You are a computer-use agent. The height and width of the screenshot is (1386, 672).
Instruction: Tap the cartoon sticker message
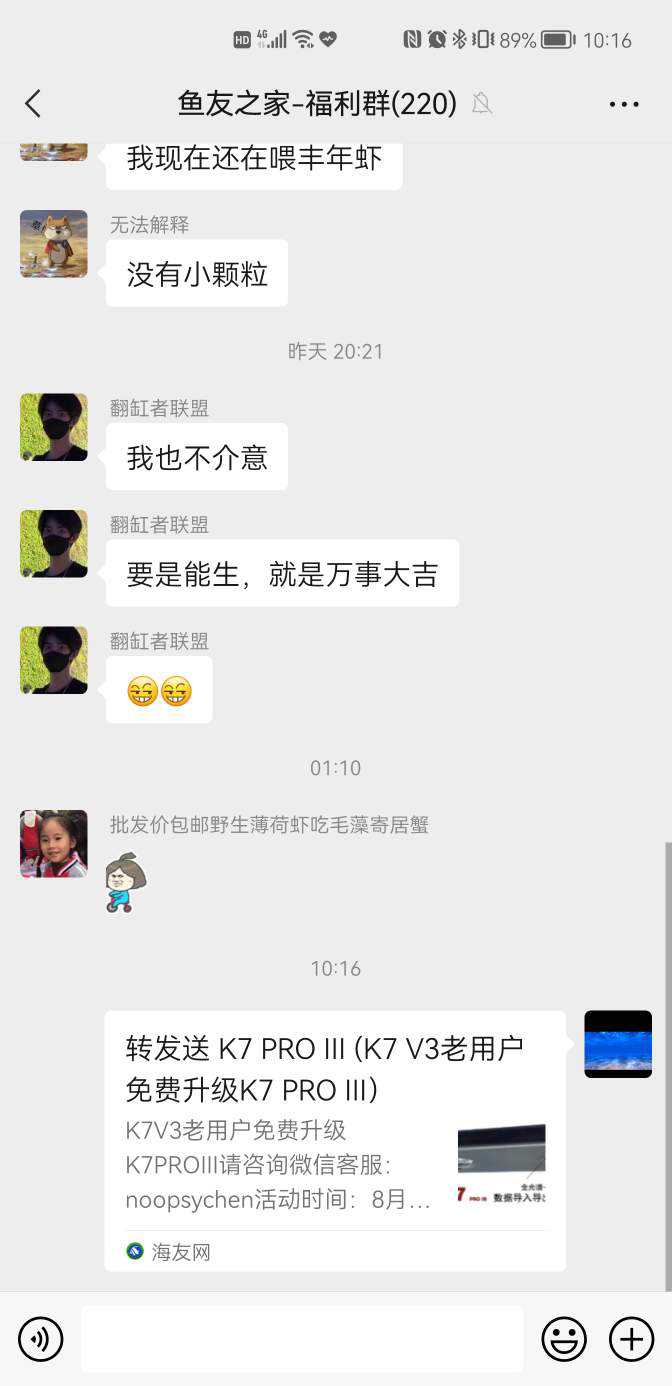(x=126, y=882)
